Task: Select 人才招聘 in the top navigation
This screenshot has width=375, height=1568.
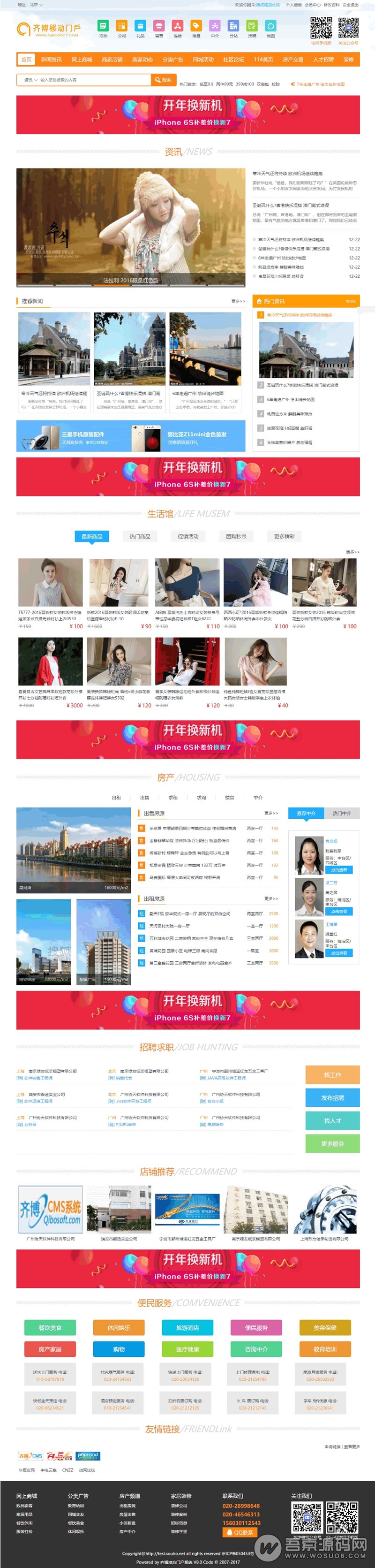Action: tap(323, 60)
